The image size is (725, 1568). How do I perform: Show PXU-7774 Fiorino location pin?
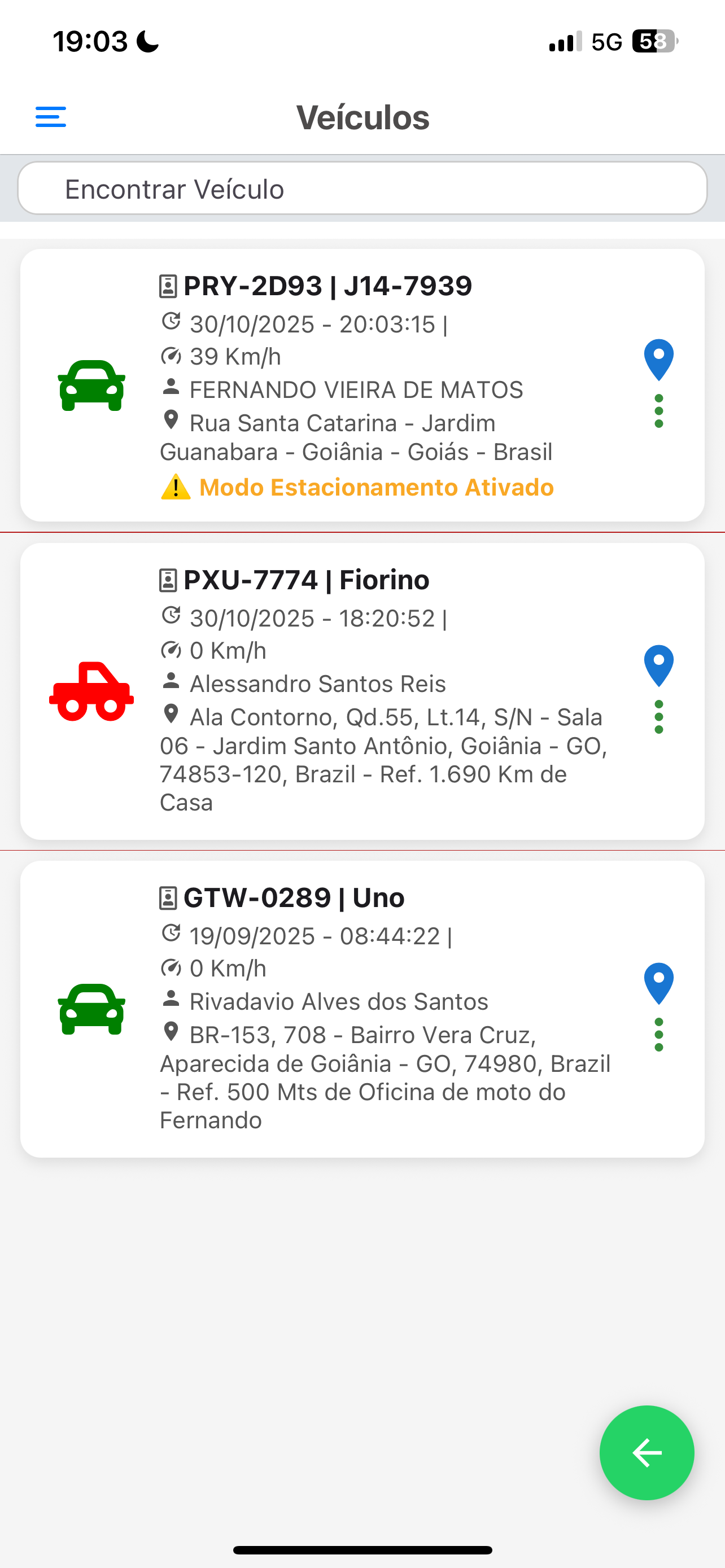(658, 666)
